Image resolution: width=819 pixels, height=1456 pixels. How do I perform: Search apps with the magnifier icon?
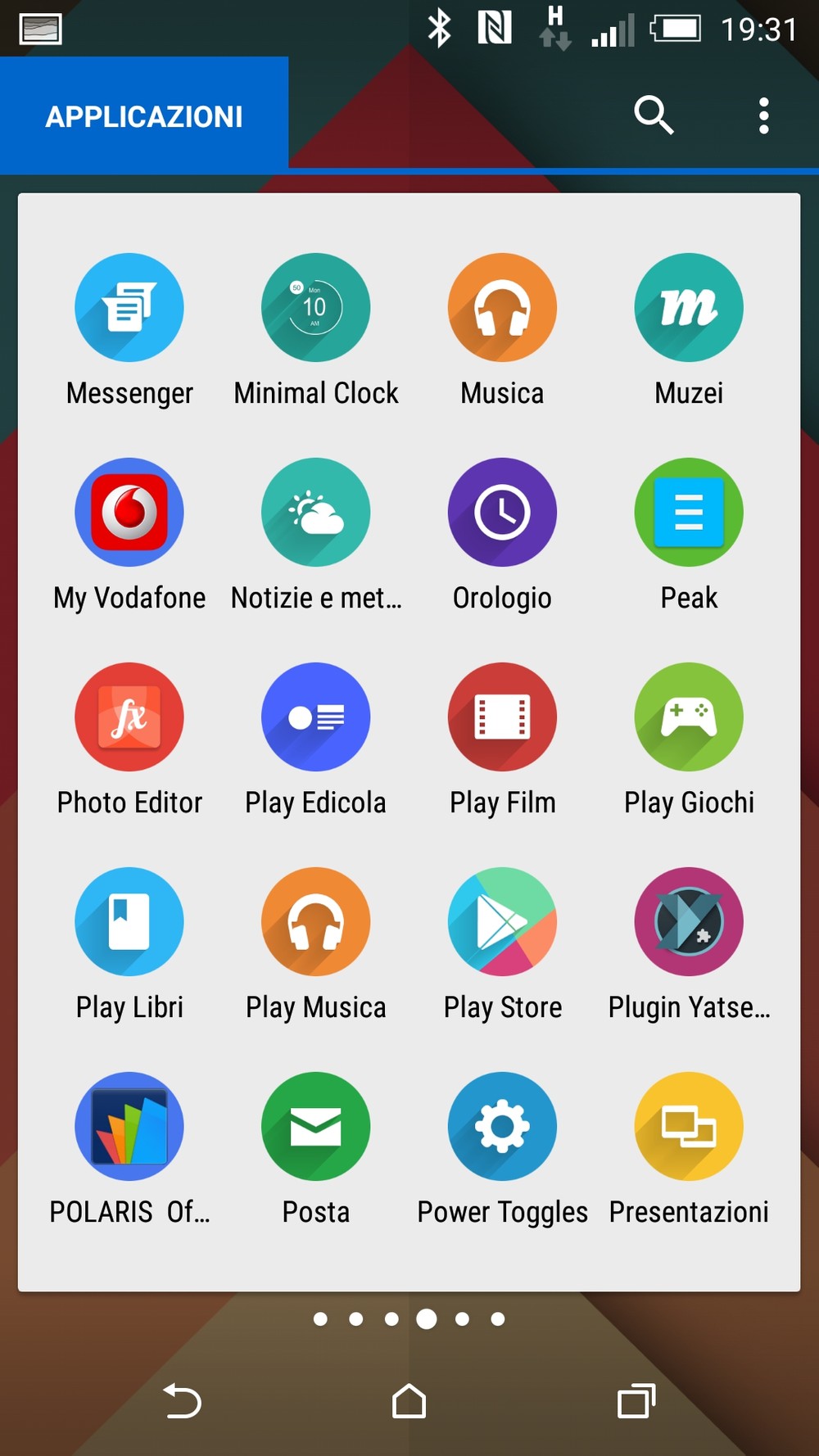(654, 115)
